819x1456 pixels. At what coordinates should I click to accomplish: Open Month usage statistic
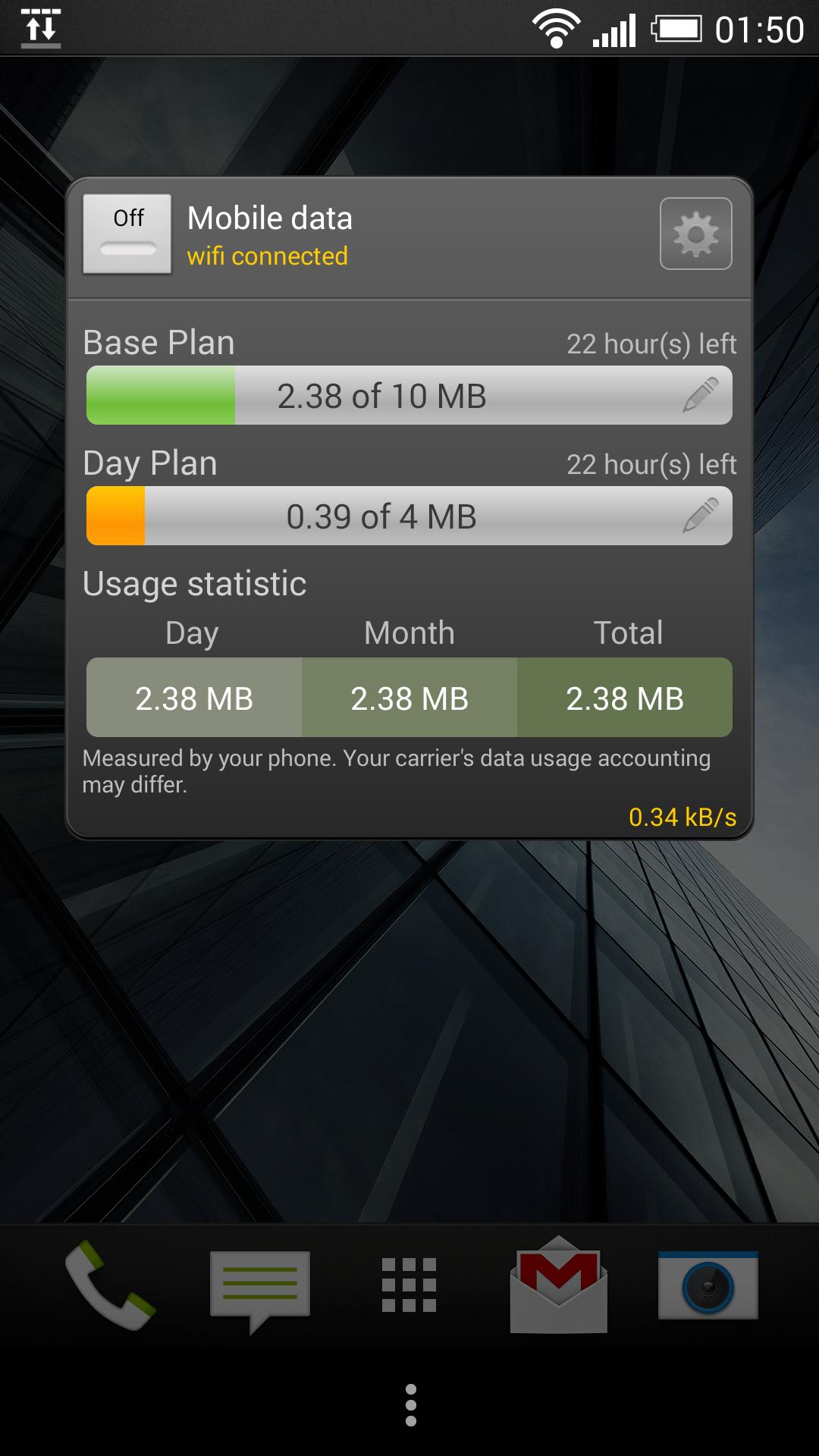point(409,698)
